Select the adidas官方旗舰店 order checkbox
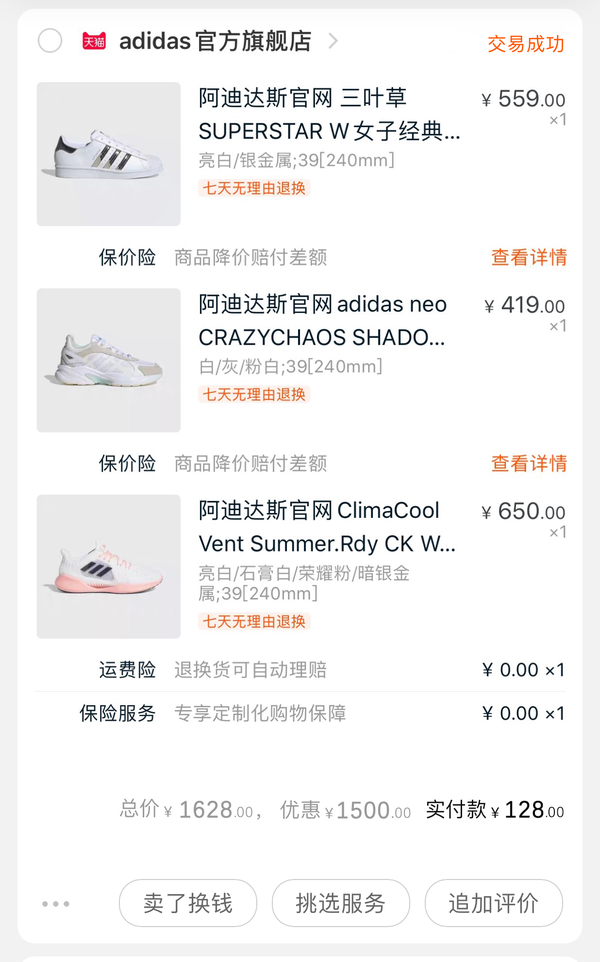This screenshot has width=600, height=962. 50,41
